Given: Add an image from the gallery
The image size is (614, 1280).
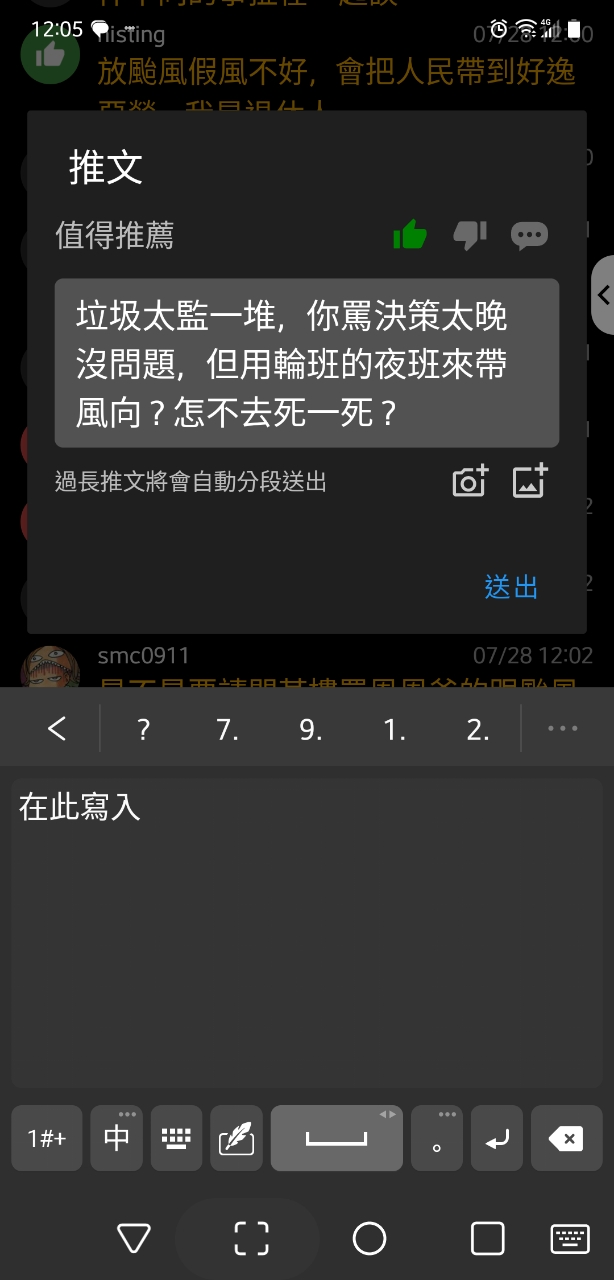Looking at the screenshot, I should click(530, 481).
